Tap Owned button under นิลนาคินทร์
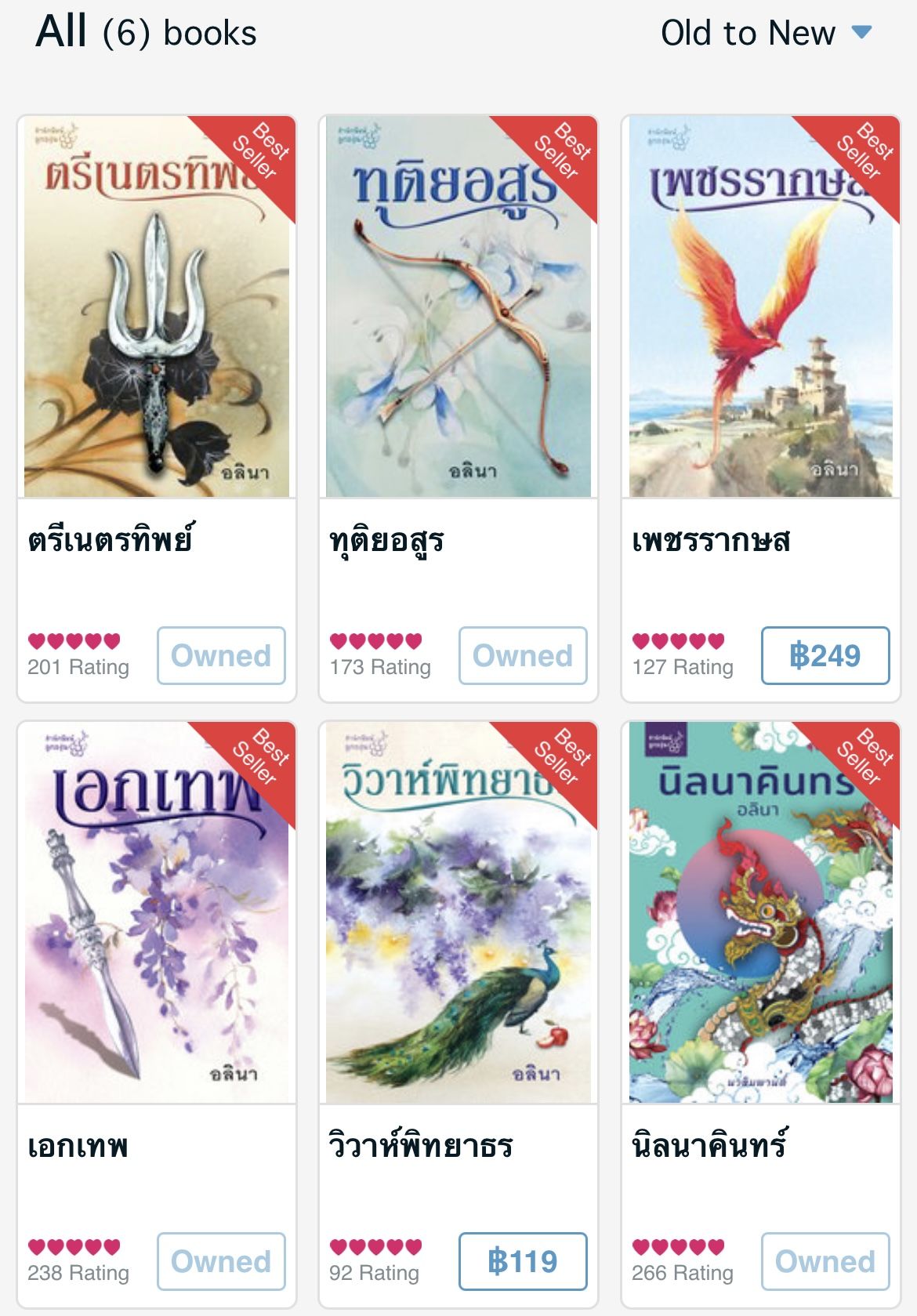The height and width of the screenshot is (1316, 917). pos(825,1261)
